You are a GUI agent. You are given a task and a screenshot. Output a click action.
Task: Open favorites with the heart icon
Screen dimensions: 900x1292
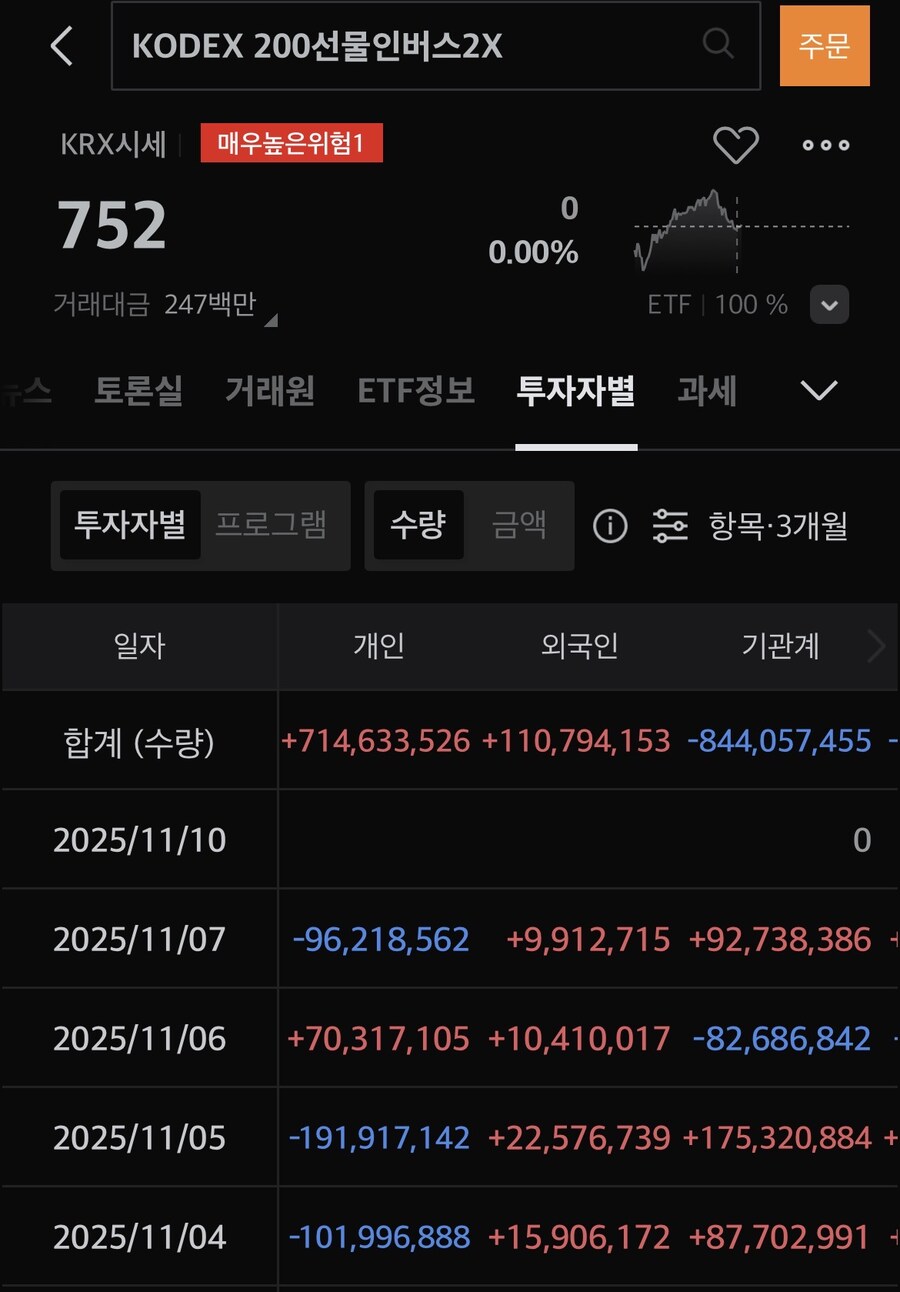[736, 145]
